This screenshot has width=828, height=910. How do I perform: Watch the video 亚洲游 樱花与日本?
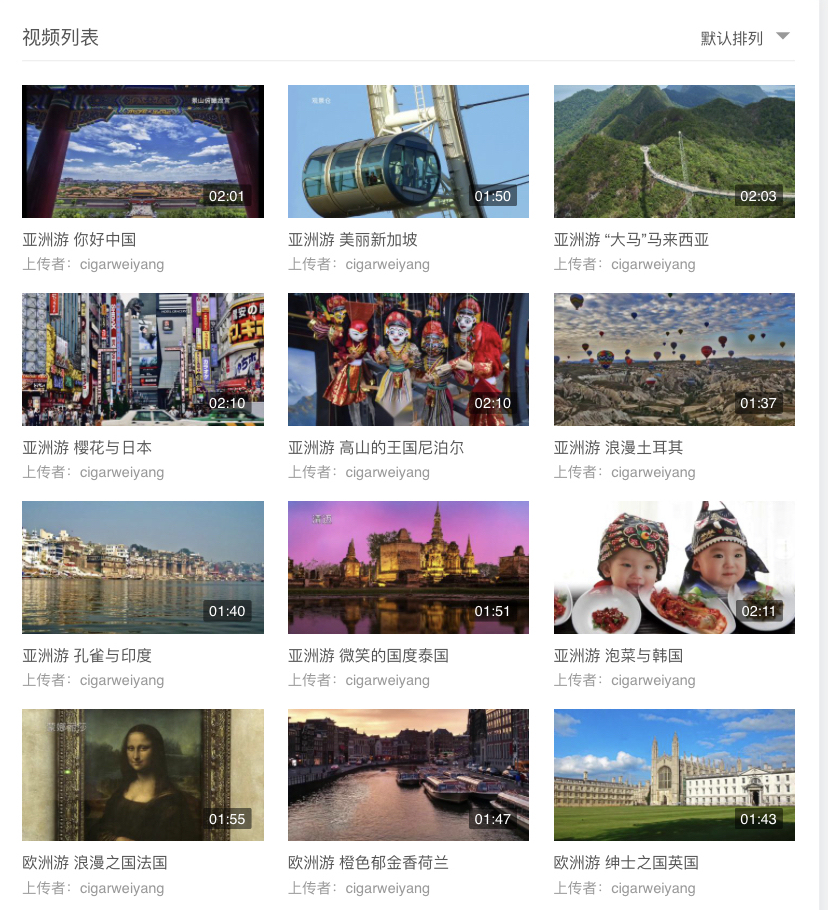(143, 359)
